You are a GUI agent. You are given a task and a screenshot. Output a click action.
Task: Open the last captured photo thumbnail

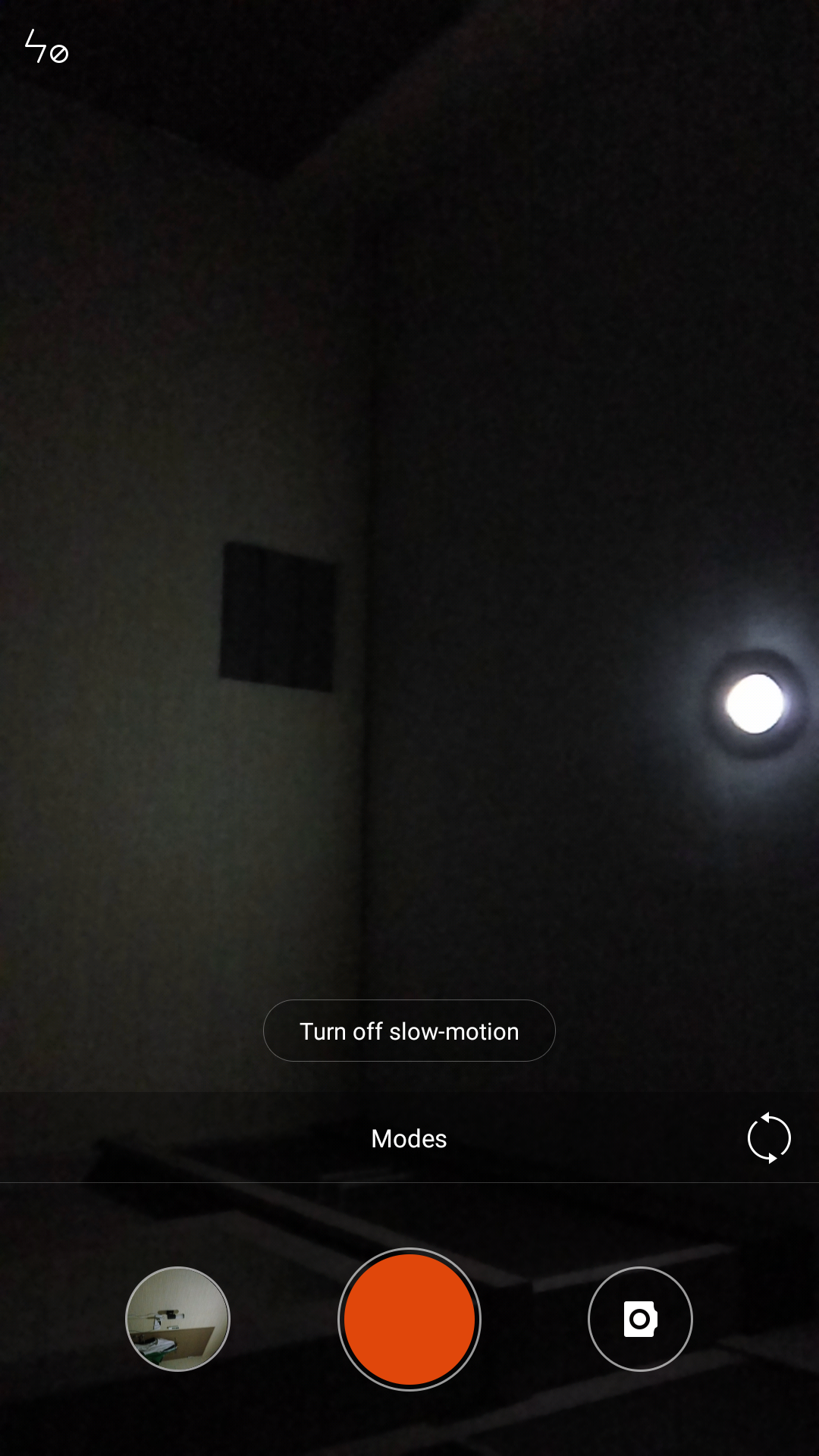[177, 1319]
